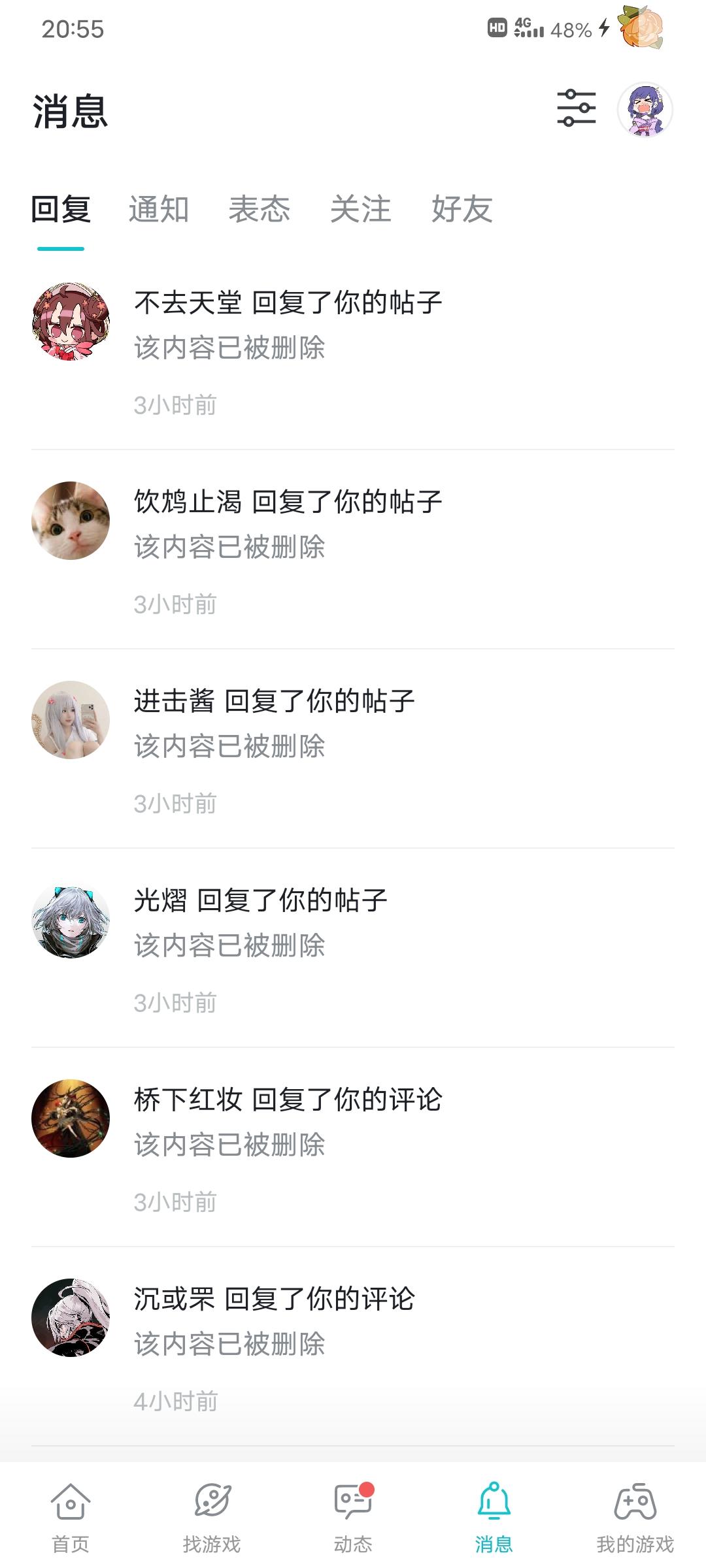This screenshot has width=706, height=1568.
Task: Select the 关注 tab
Action: (x=360, y=210)
